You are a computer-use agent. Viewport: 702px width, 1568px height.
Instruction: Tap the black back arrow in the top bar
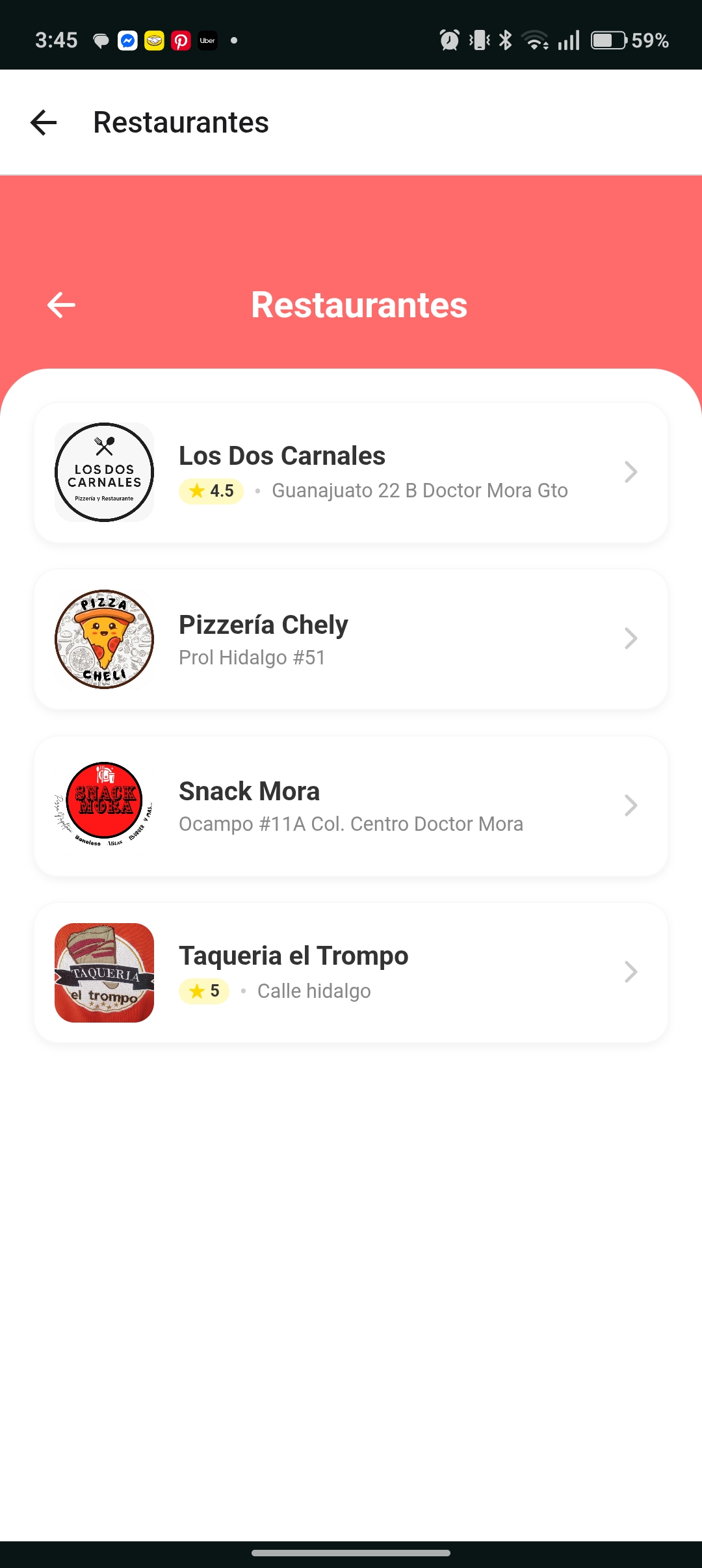(x=44, y=122)
